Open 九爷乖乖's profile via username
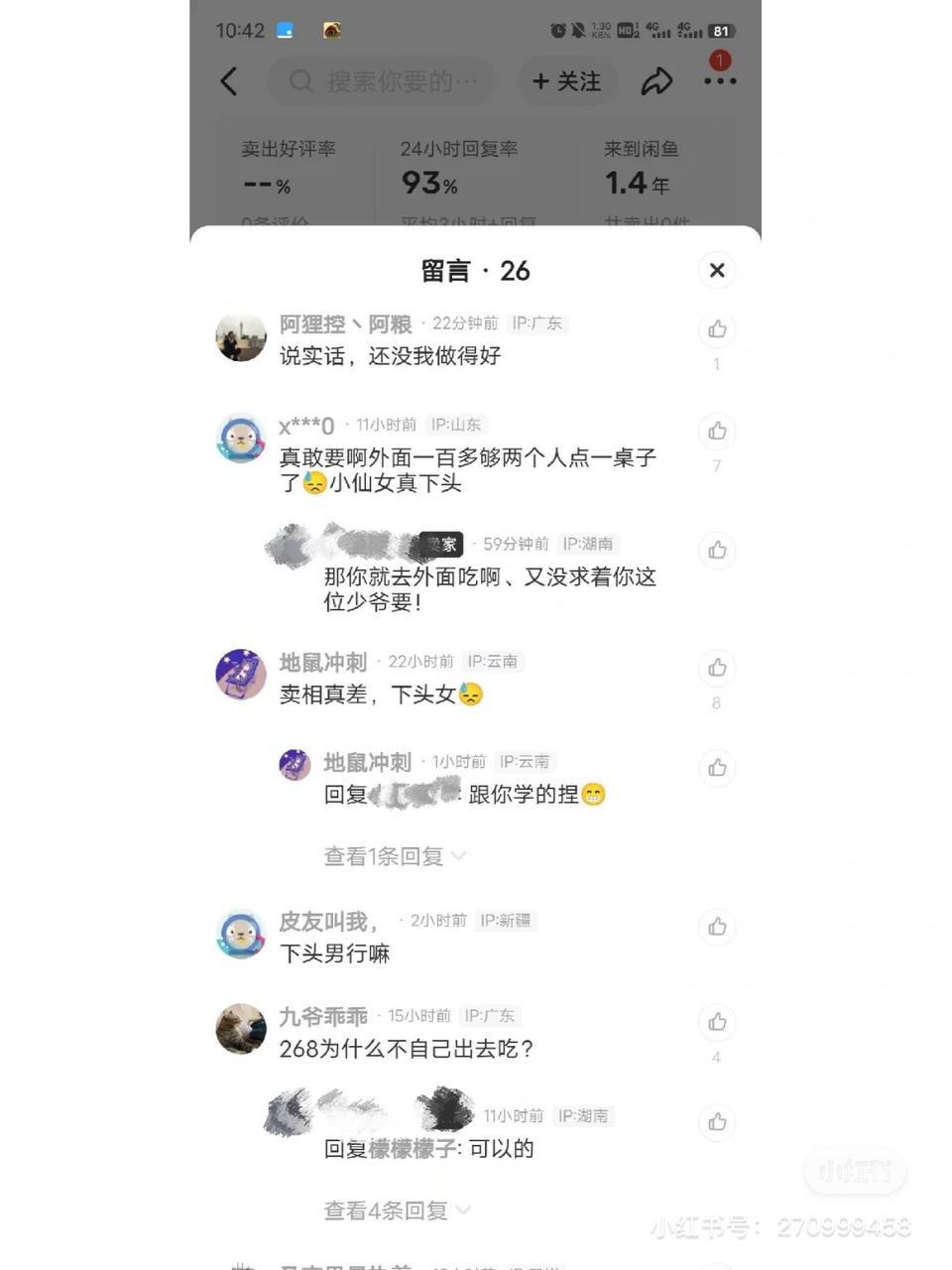The height and width of the screenshot is (1270, 952). click(x=322, y=1015)
